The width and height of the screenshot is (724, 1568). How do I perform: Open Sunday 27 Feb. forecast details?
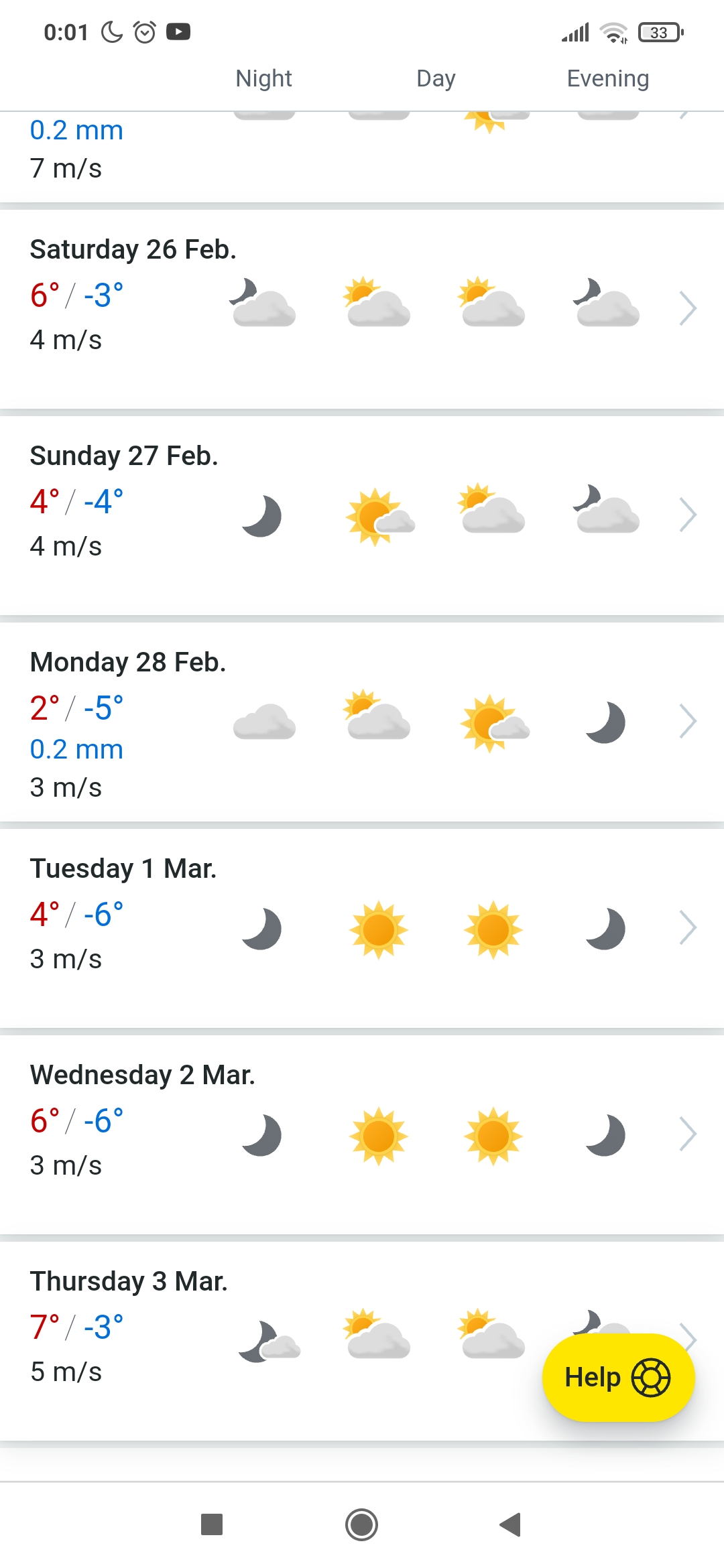click(688, 515)
